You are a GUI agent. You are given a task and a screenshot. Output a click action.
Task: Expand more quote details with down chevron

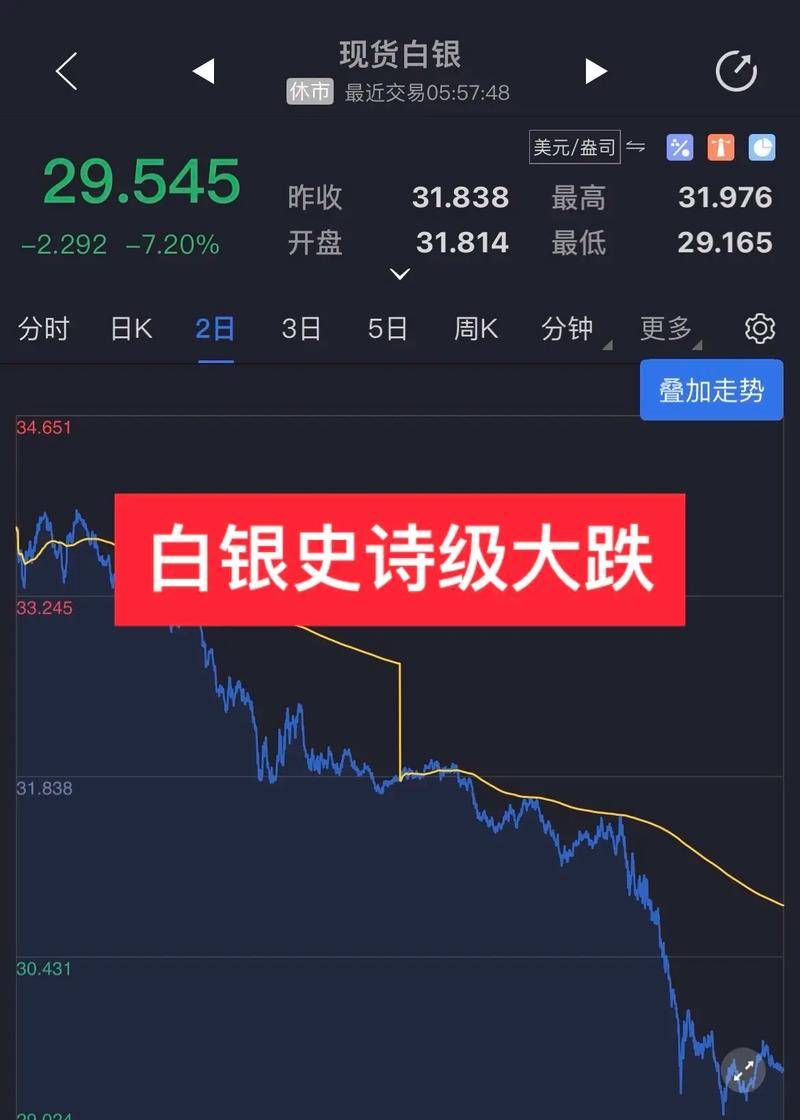(x=400, y=274)
